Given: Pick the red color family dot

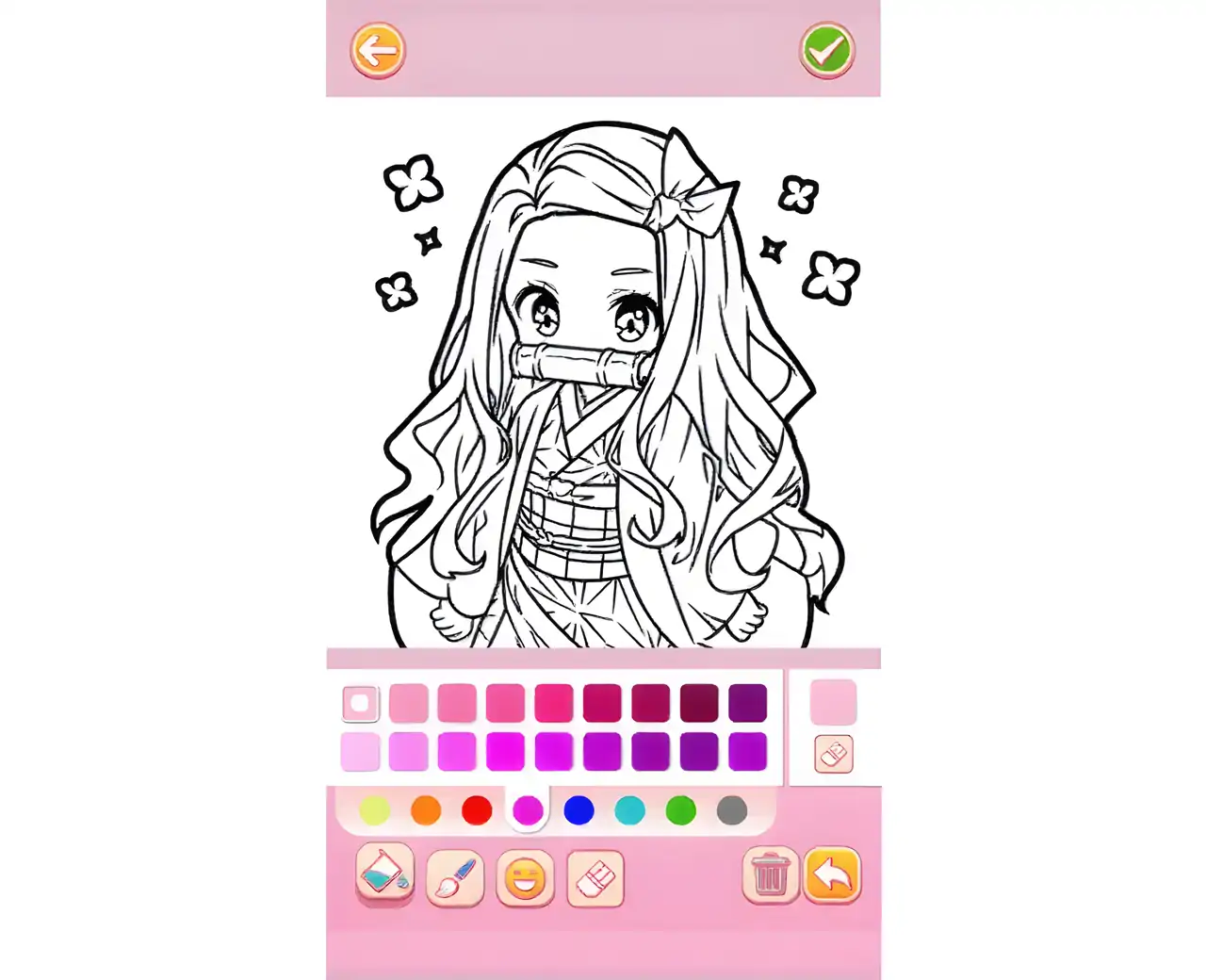Looking at the screenshot, I should click(477, 809).
